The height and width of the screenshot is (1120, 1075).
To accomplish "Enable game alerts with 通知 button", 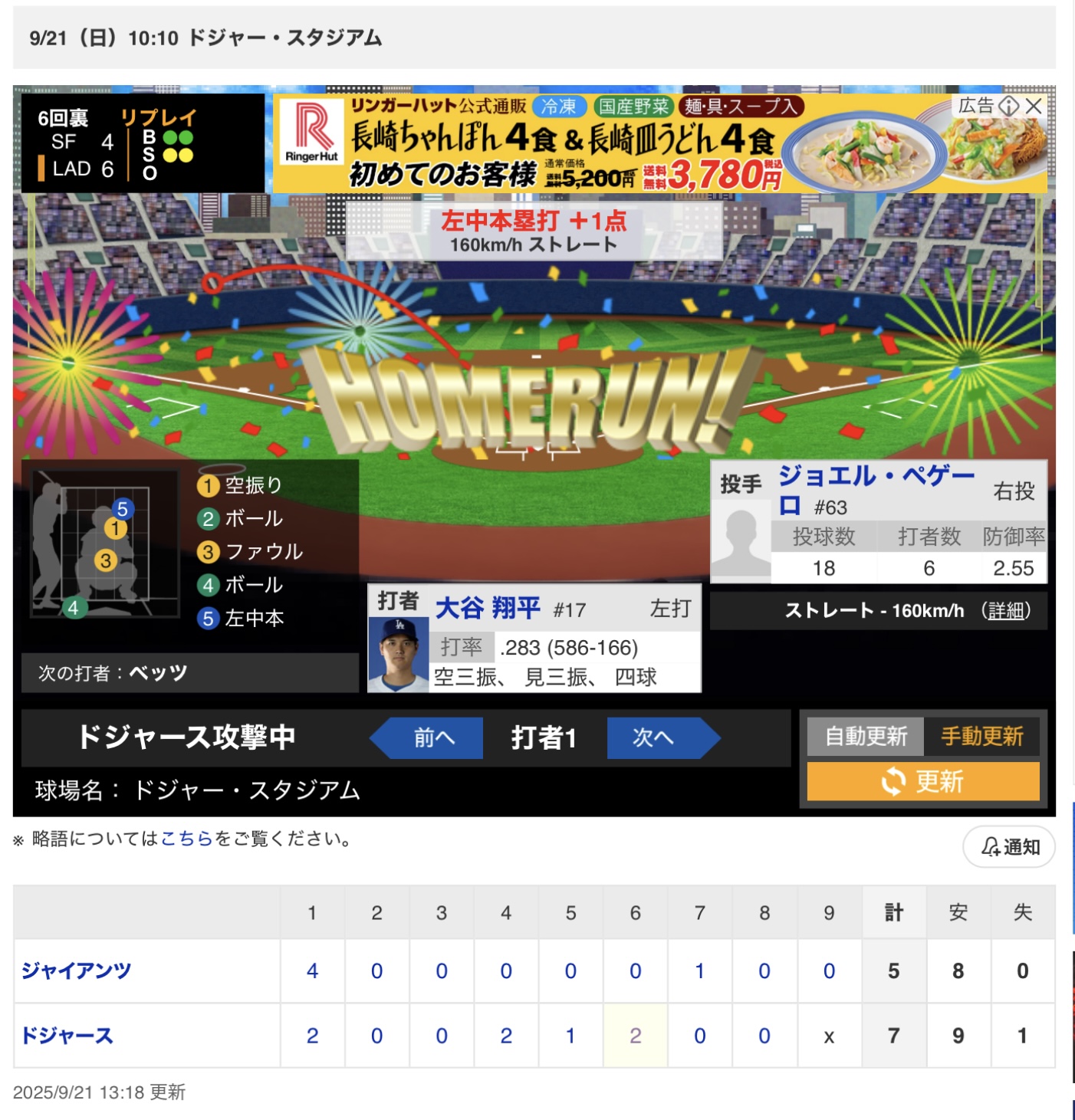I will [x=1009, y=846].
